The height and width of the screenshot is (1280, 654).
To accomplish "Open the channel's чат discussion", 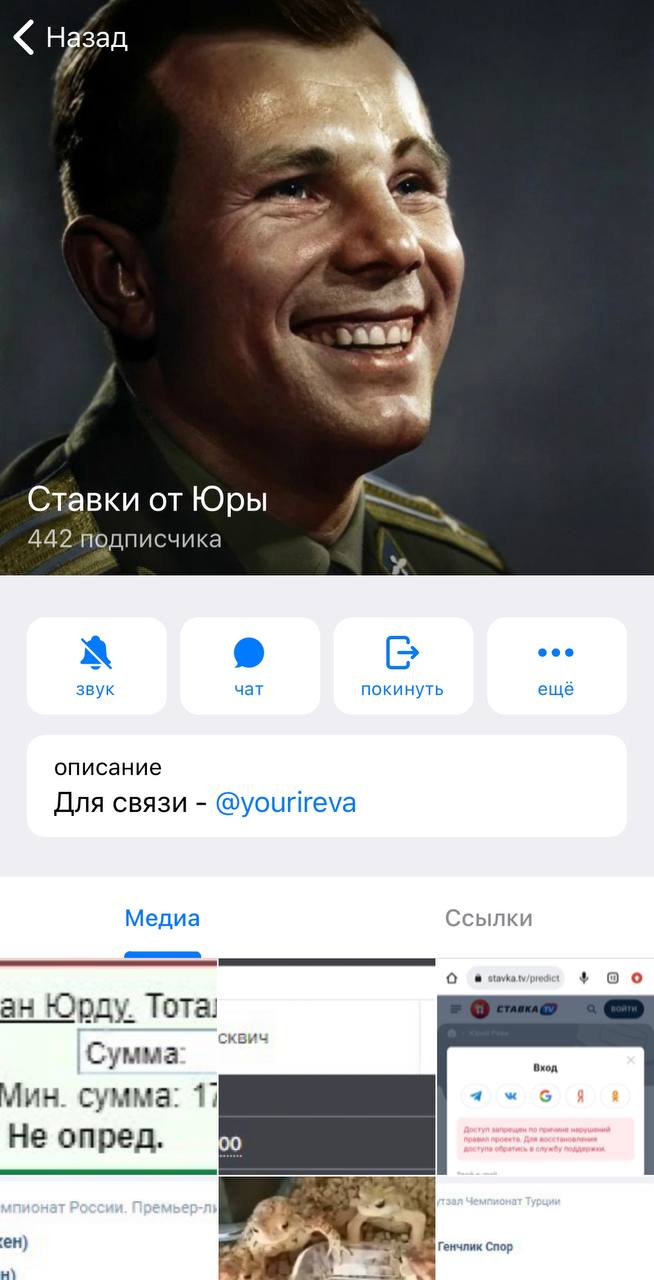I will pyautogui.click(x=250, y=666).
